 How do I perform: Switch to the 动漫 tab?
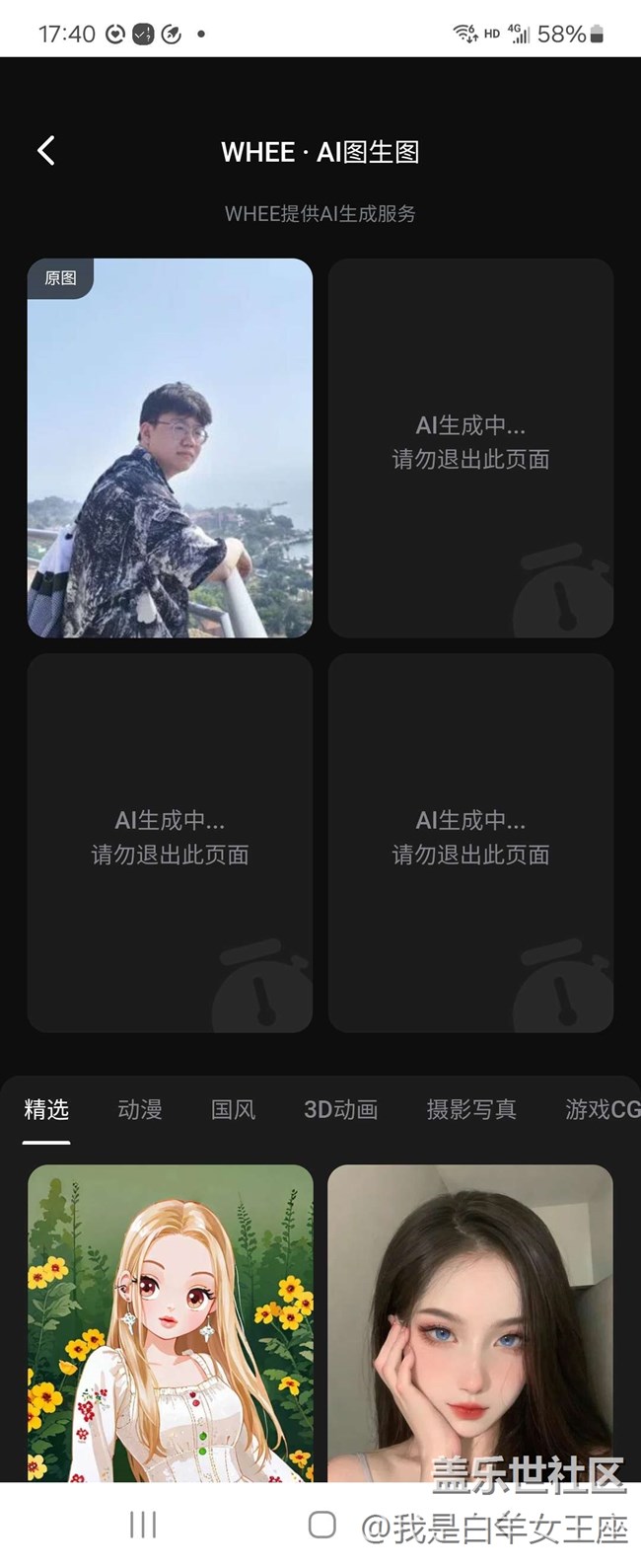tap(139, 1109)
